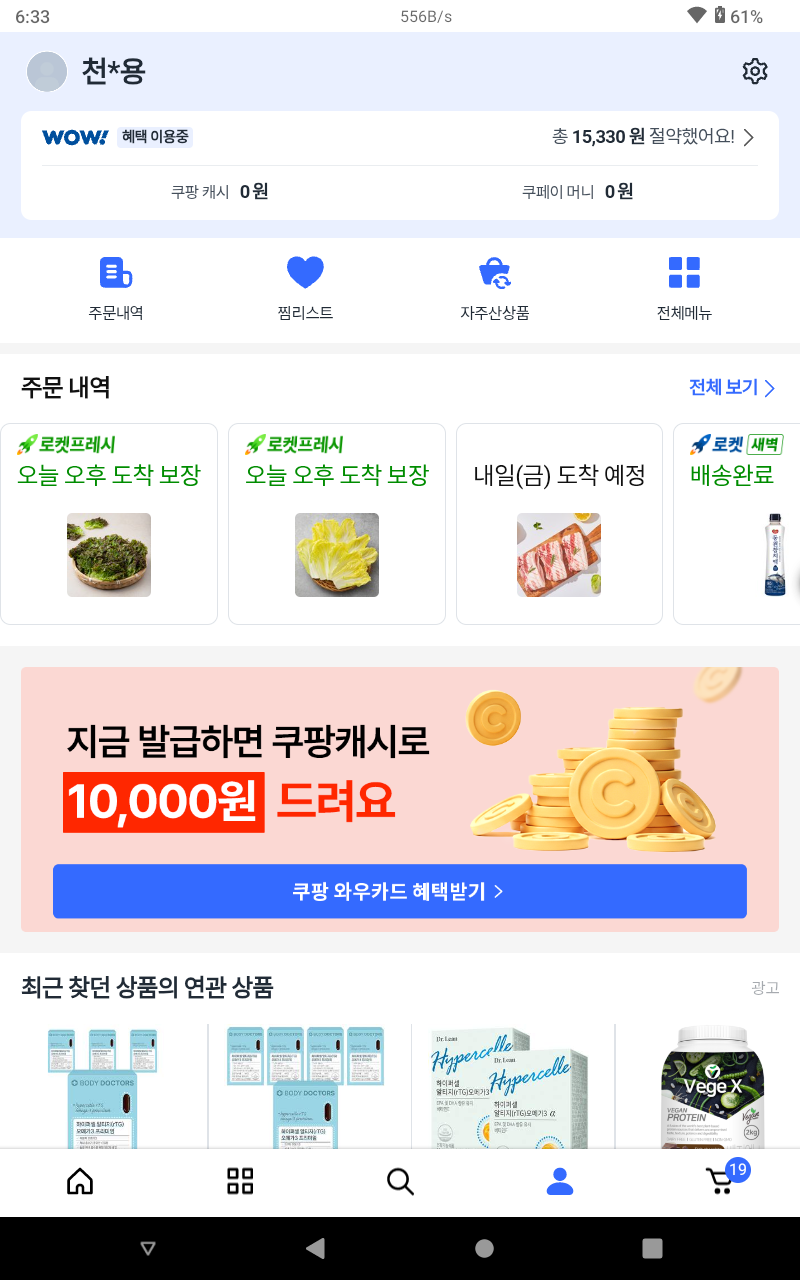Viewport: 800px width, 1280px height.
Task: Tap 쿠팡 와우카드 혜택받기 button
Action: tap(399, 891)
